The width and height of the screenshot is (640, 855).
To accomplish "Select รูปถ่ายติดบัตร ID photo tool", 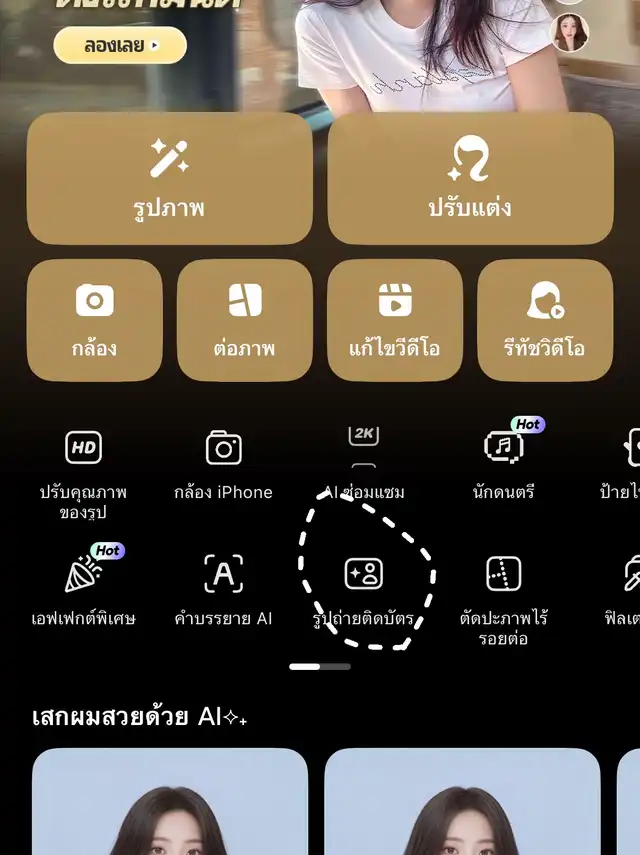I will (364, 591).
